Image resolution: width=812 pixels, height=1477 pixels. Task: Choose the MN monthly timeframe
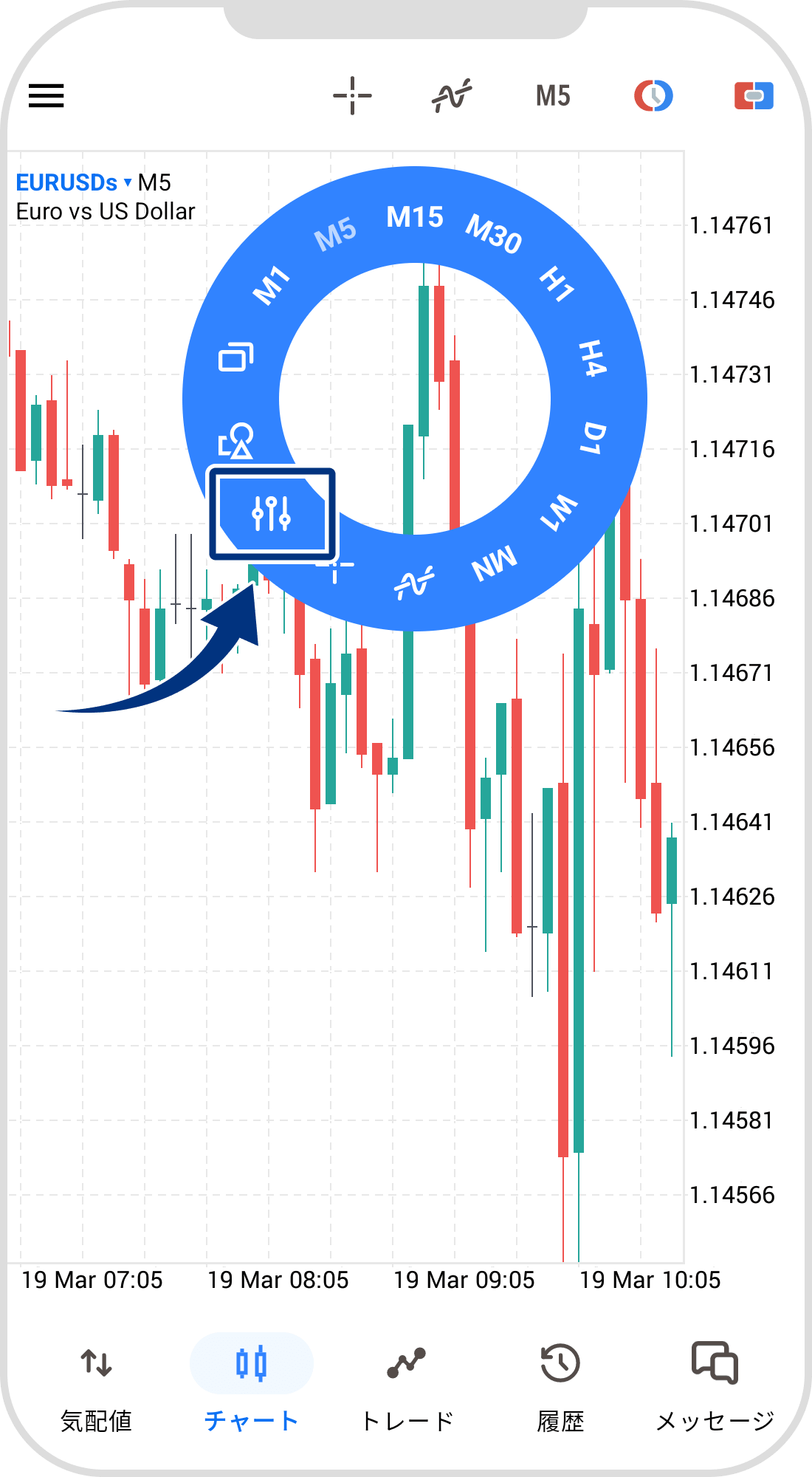(494, 564)
